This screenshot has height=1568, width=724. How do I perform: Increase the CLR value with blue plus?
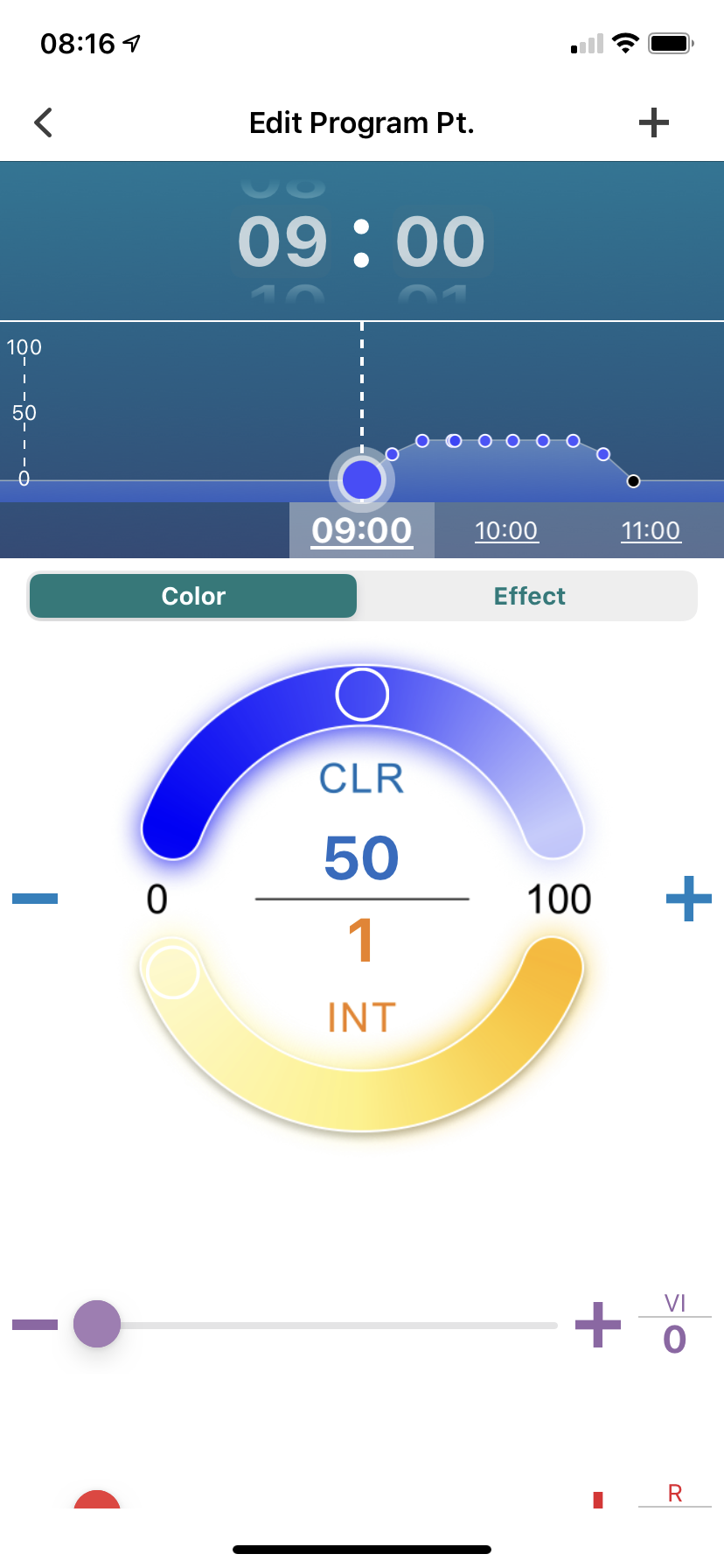point(689,899)
